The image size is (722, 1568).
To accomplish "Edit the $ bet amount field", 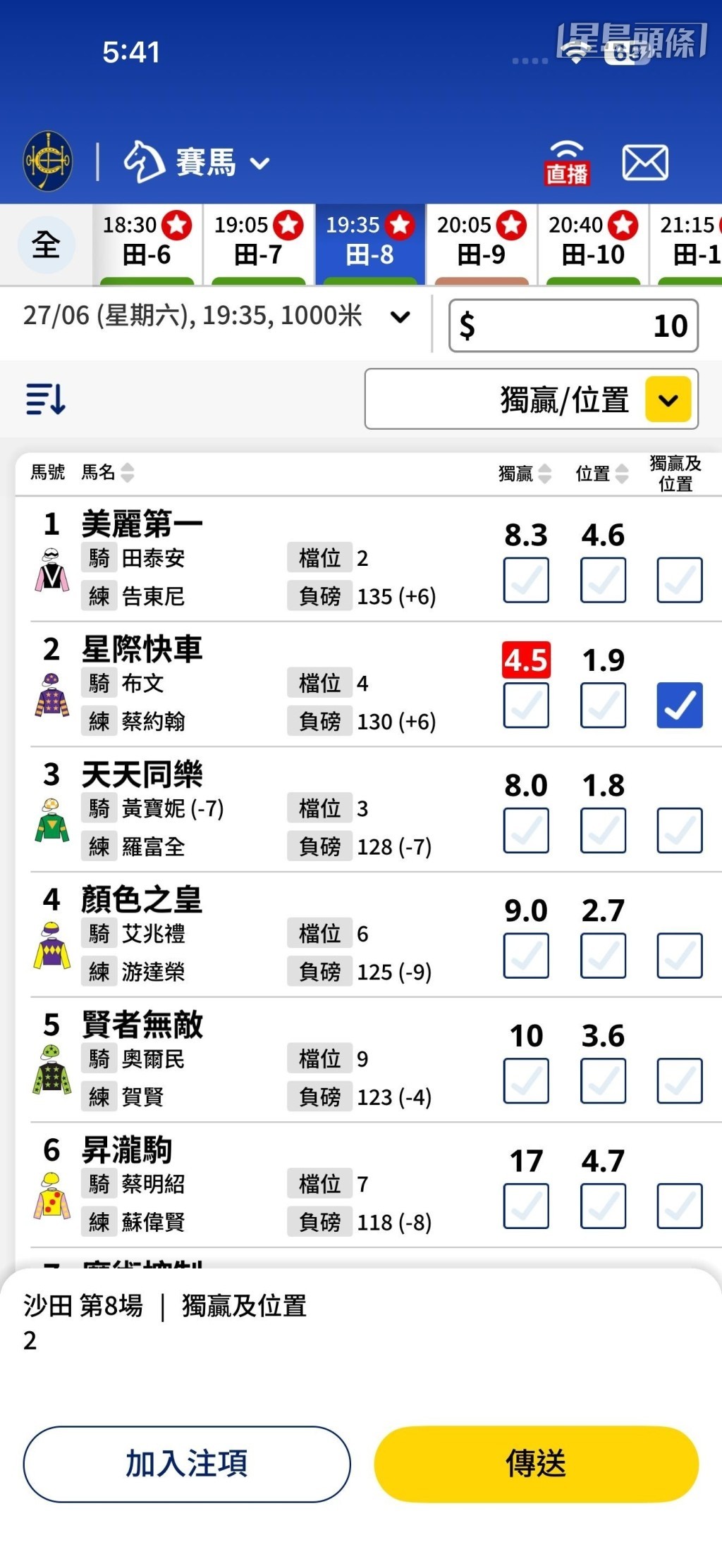I will click(x=573, y=326).
